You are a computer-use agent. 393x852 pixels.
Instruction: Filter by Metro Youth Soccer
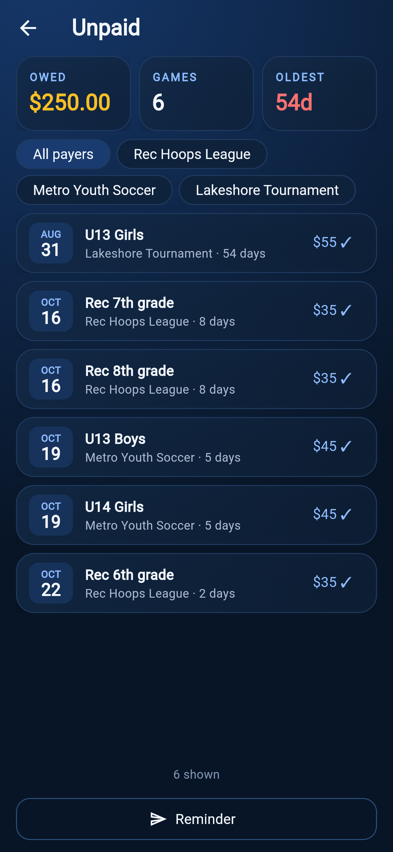pyautogui.click(x=94, y=190)
